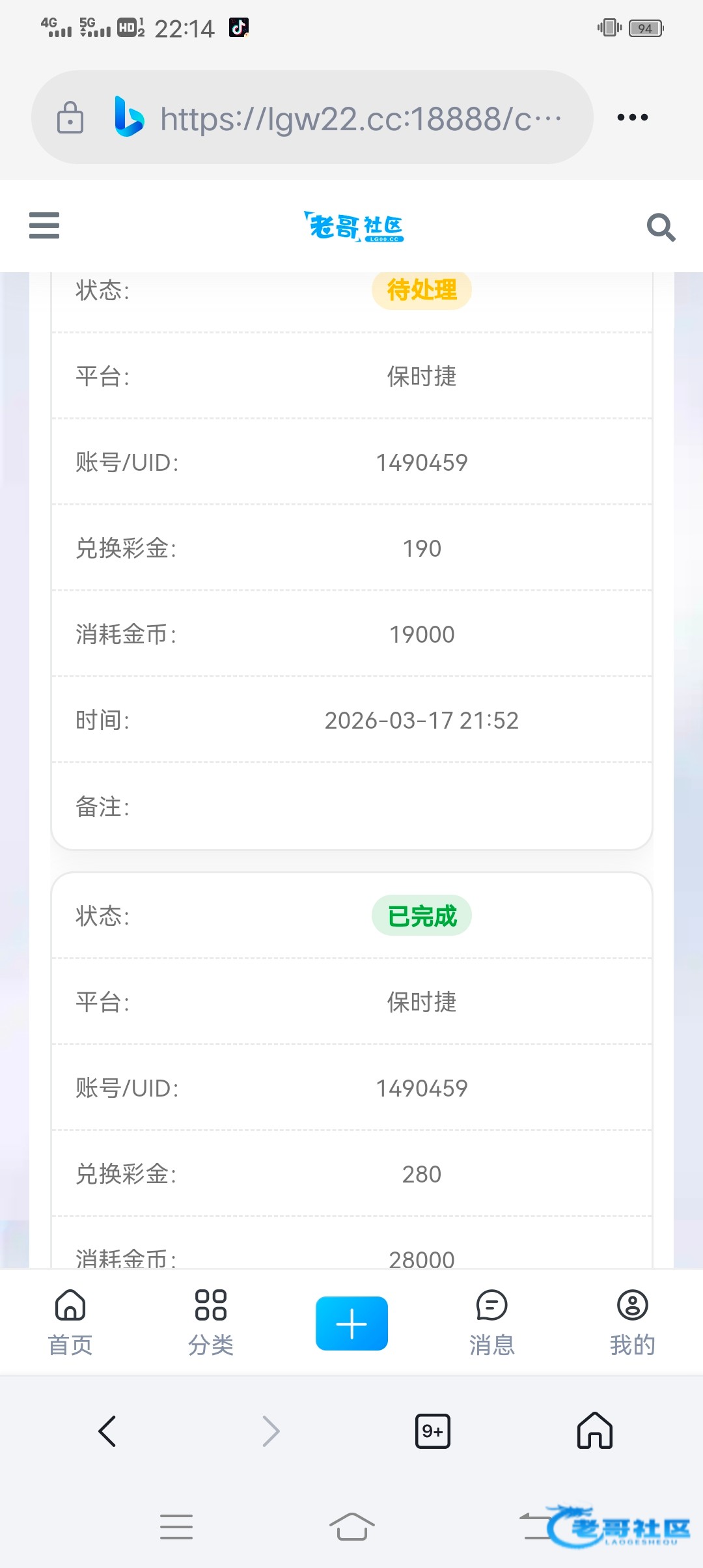Open system recent apps
This screenshot has height=1568, width=703.
176,1526
